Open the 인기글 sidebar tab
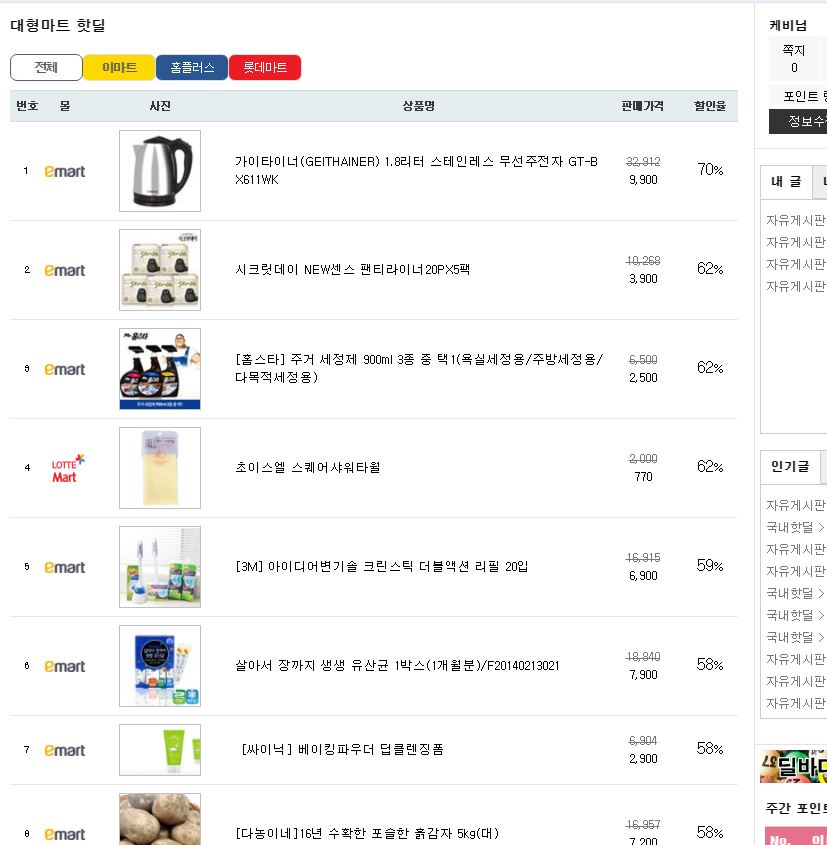827x845 pixels. coord(789,467)
